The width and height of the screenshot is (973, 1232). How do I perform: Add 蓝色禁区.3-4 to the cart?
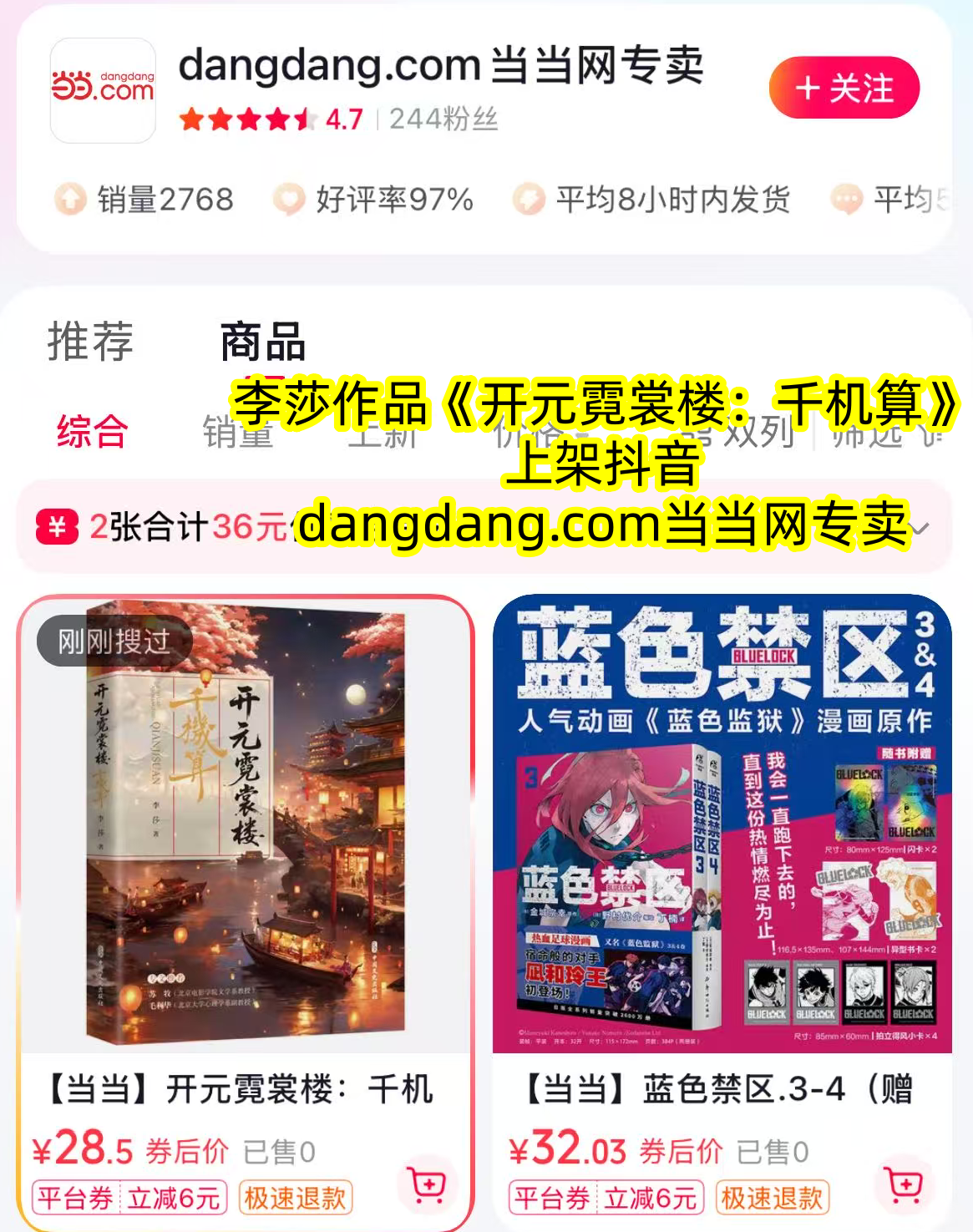pos(905,1184)
